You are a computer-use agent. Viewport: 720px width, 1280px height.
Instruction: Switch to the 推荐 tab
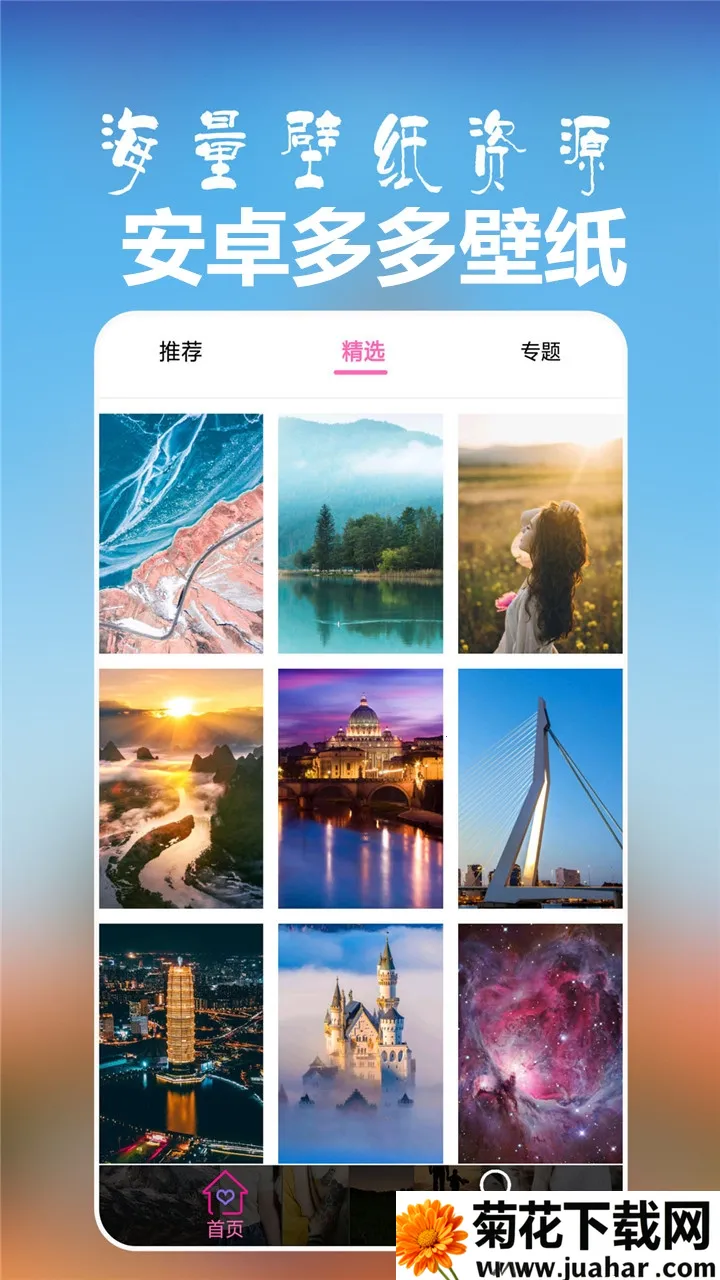[x=182, y=350]
